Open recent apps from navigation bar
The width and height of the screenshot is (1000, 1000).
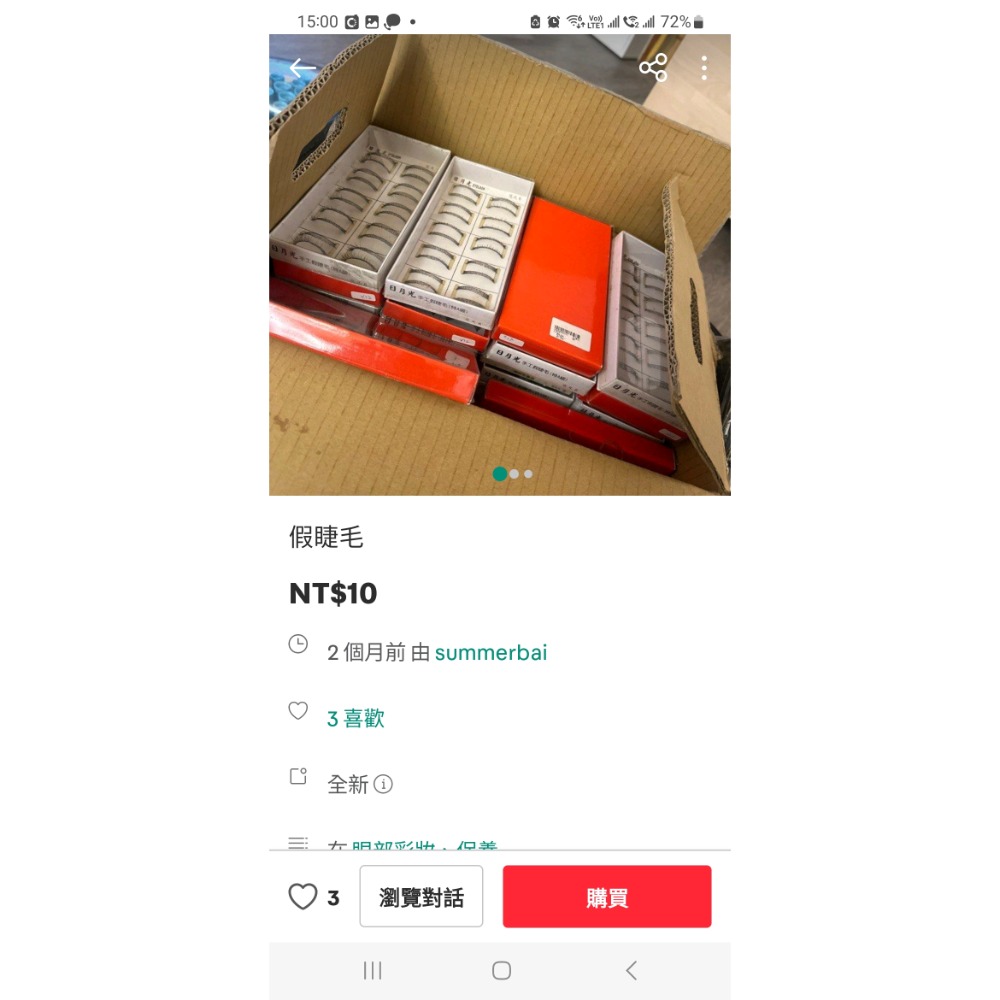pos(372,970)
